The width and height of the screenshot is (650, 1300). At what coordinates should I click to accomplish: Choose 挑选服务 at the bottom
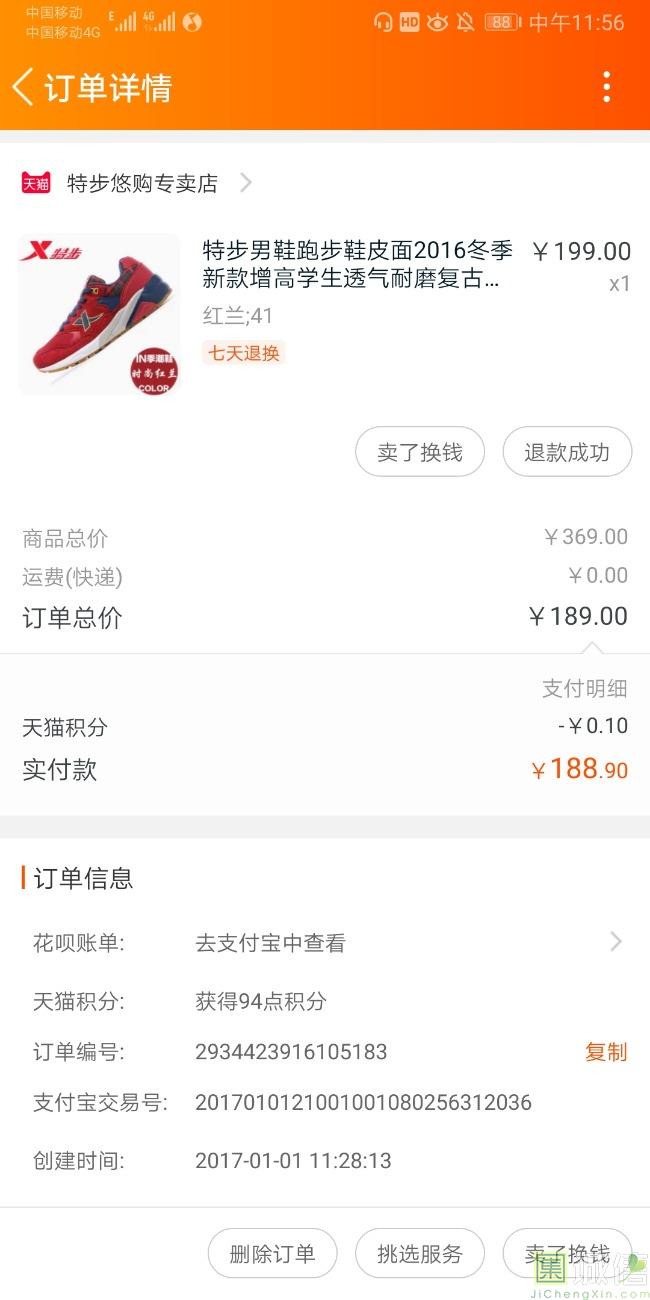pos(420,1254)
